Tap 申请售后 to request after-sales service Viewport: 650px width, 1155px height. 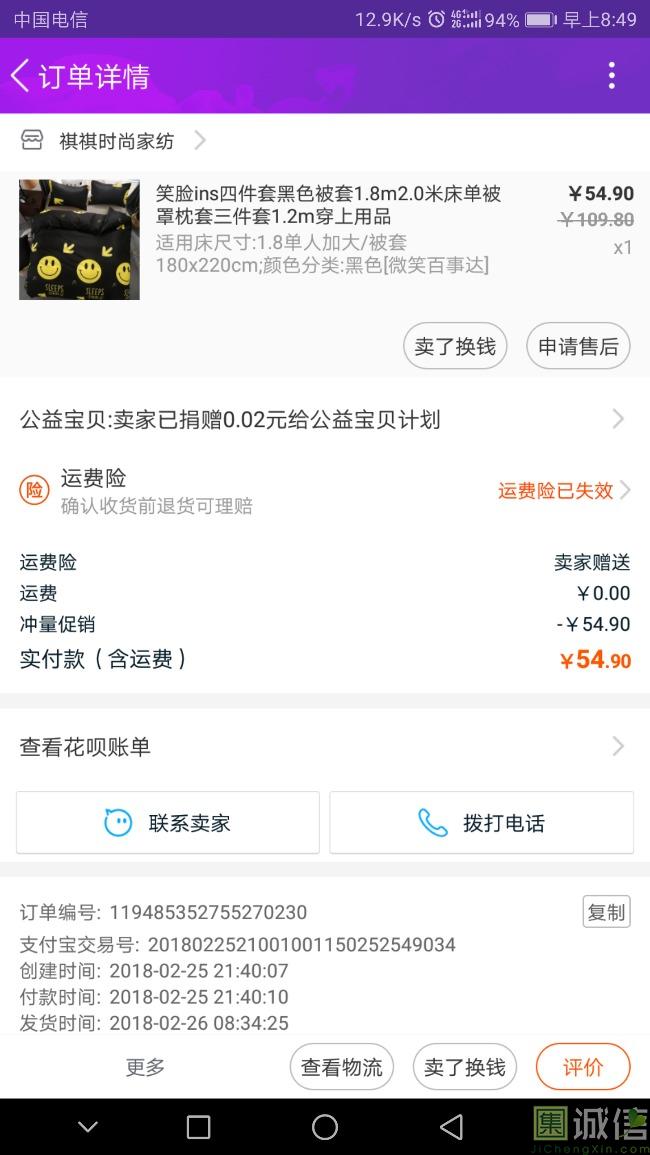click(x=578, y=347)
